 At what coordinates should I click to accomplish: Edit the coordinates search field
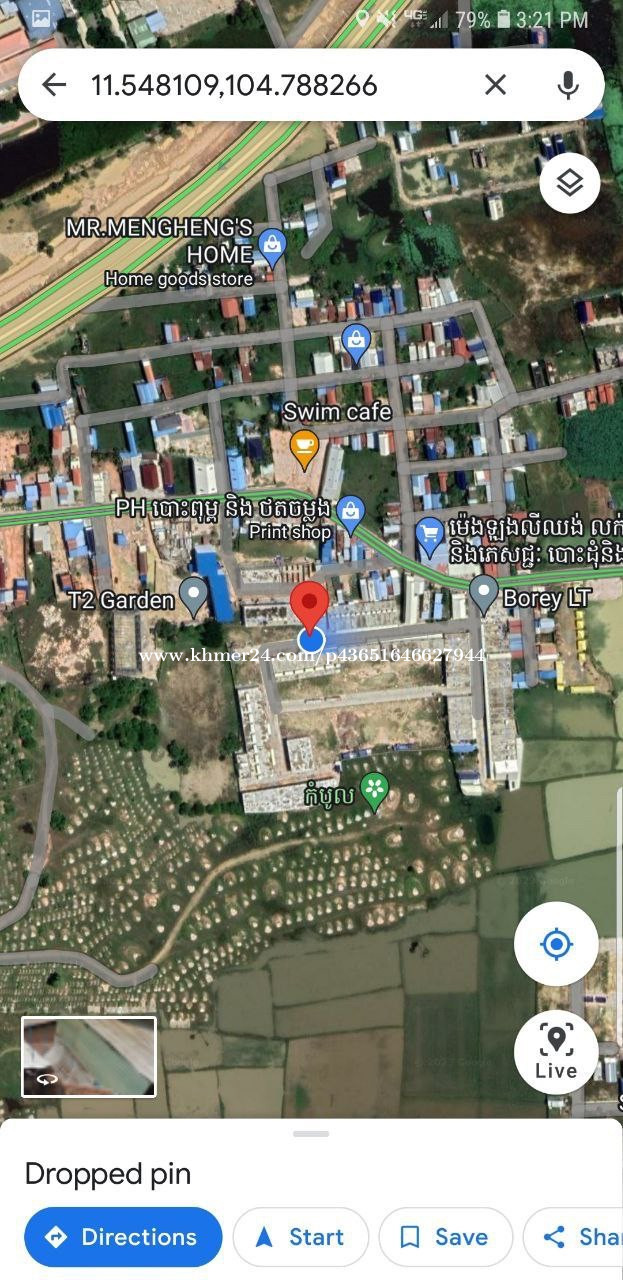(x=270, y=85)
